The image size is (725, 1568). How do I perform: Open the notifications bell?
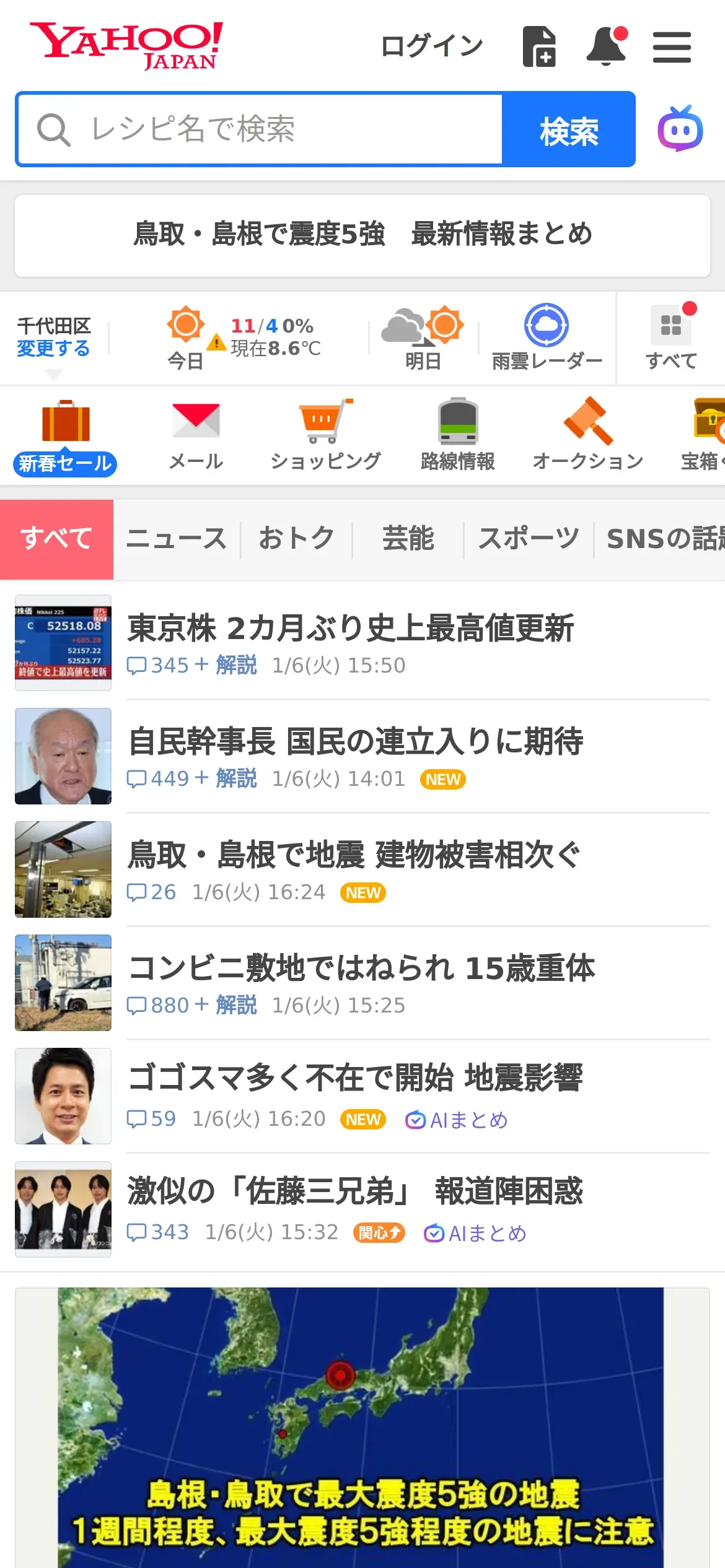(607, 46)
